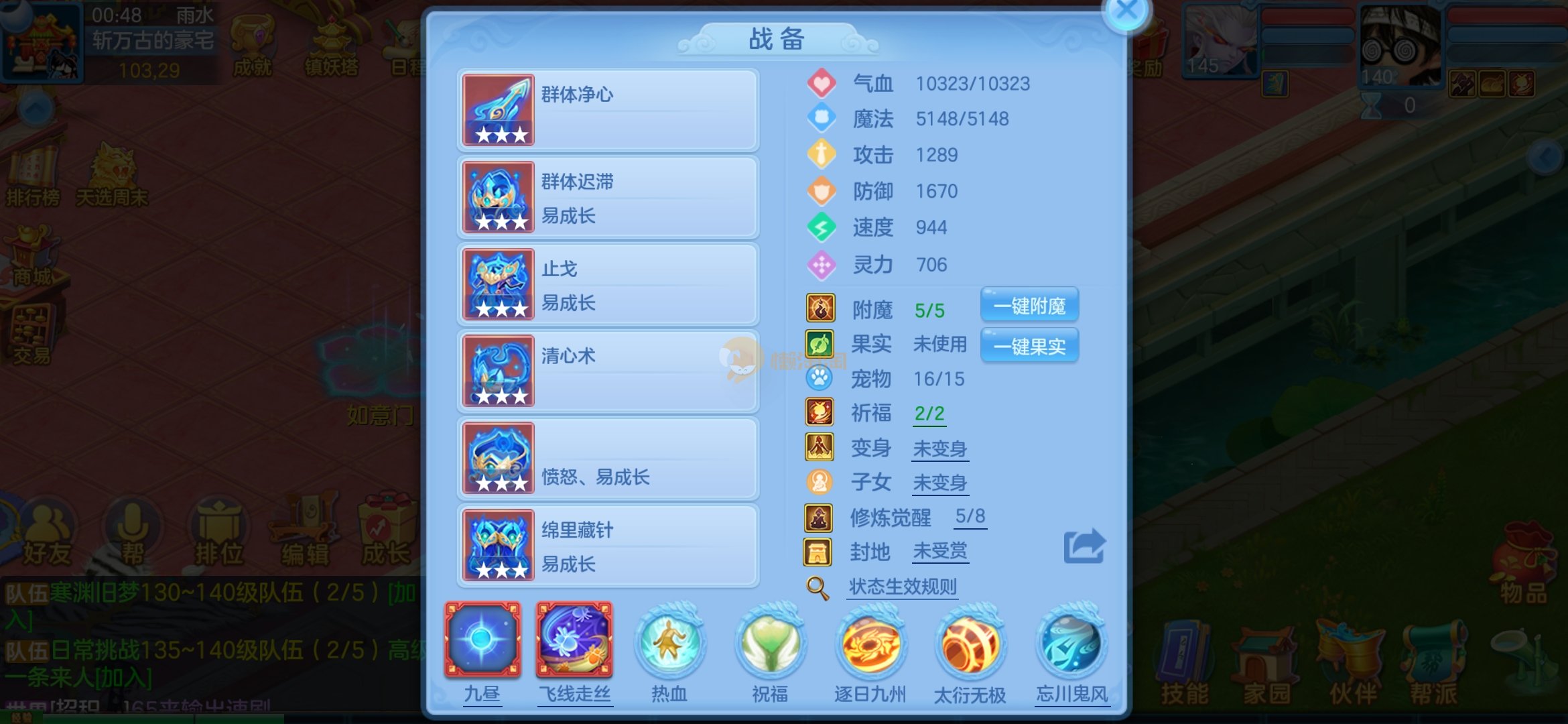Tap the 九昼 skill icon
This screenshot has height=724, width=1568.
point(482,641)
